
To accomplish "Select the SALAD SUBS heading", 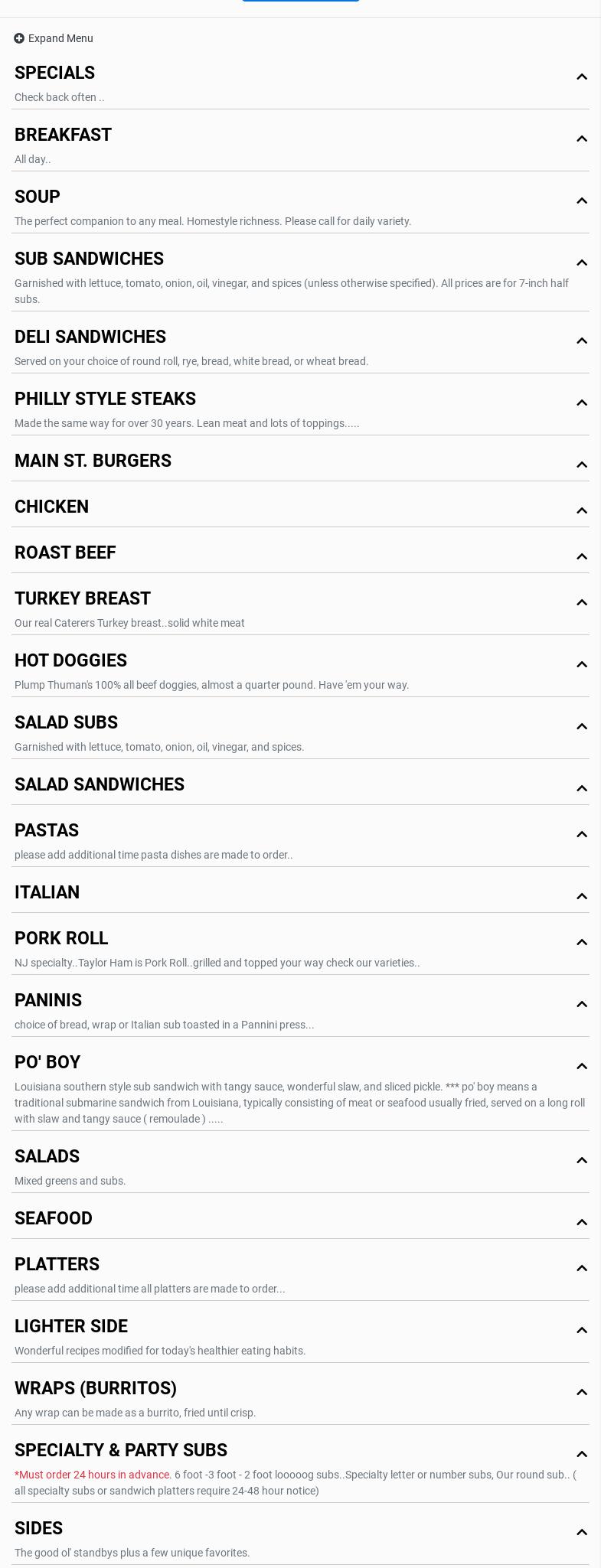I will point(66,722).
